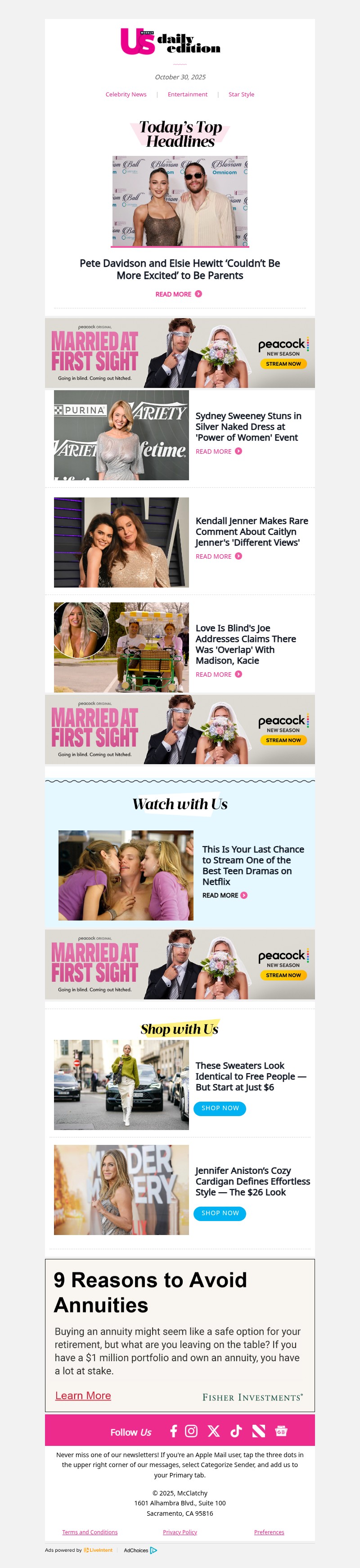Open the TikTok icon

236,1431
